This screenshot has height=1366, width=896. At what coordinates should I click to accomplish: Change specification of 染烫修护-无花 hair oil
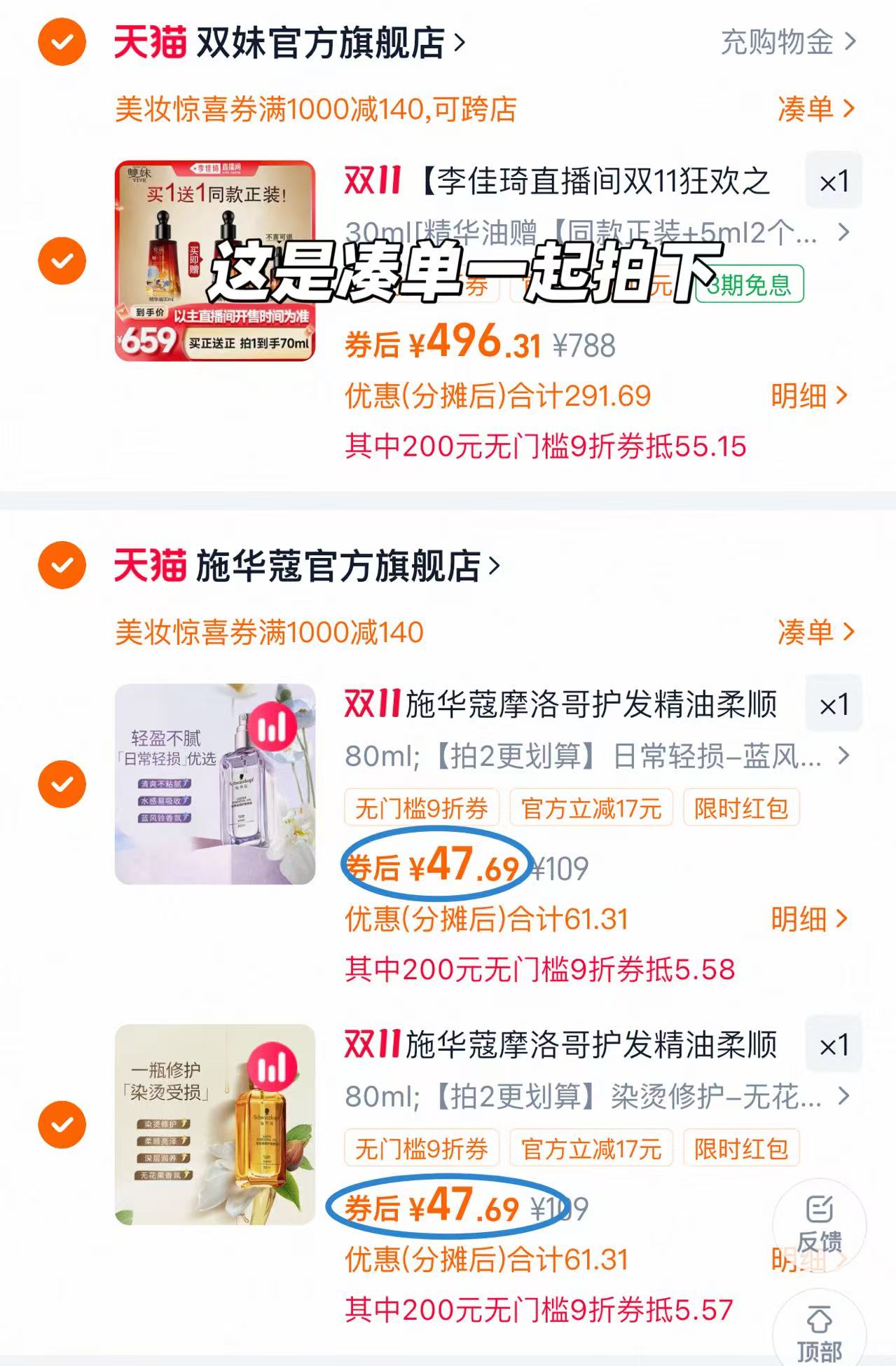click(x=595, y=1096)
